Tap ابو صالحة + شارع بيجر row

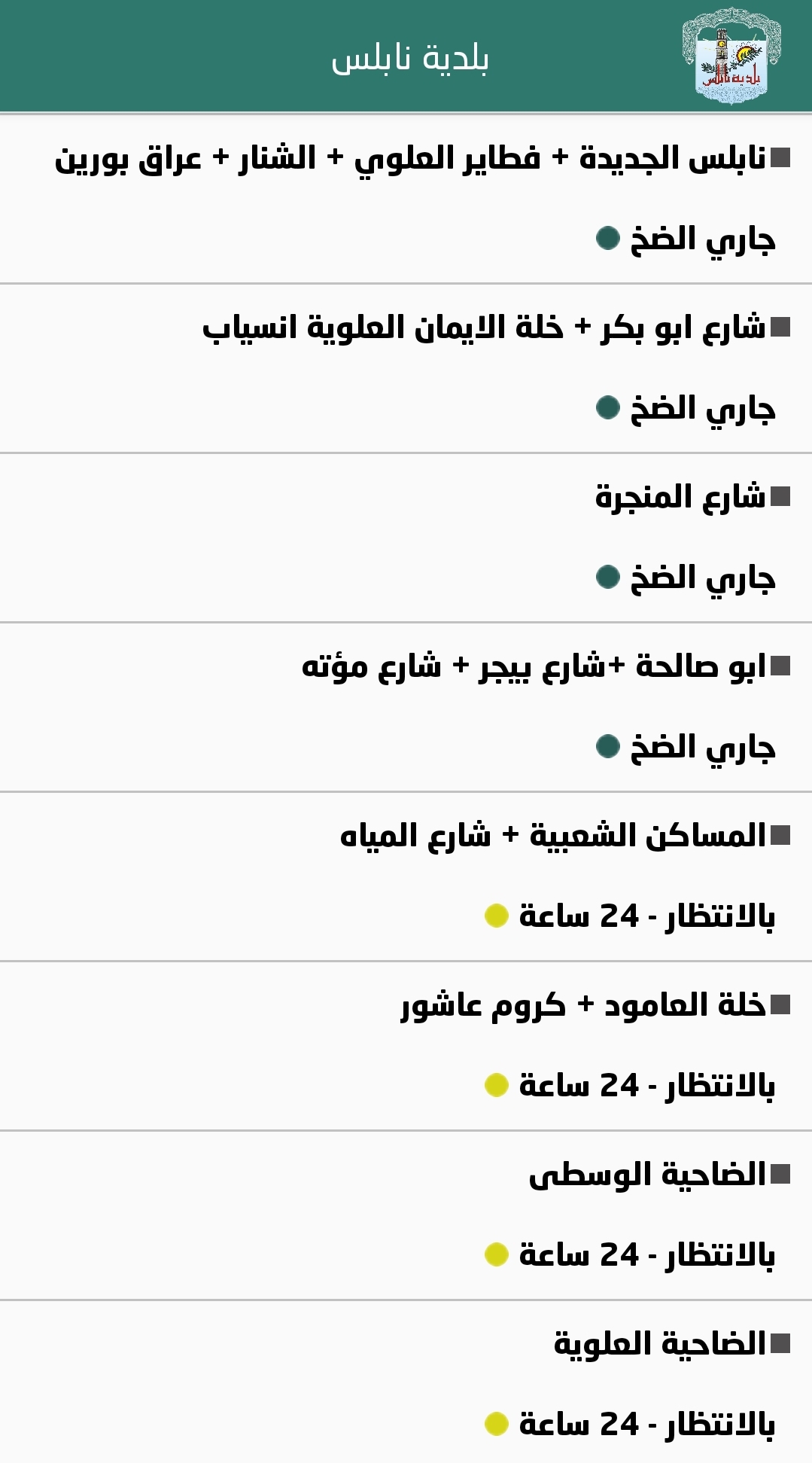pyautogui.click(x=534, y=667)
